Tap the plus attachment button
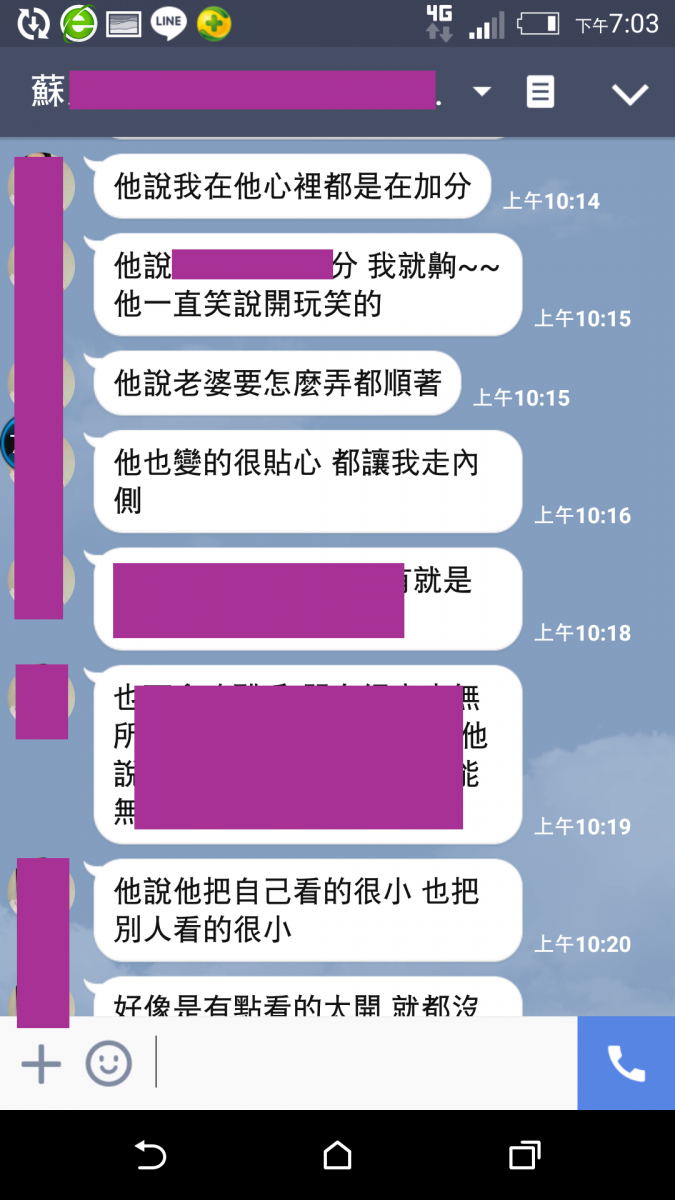Viewport: 675px width, 1200px height. [x=41, y=1063]
